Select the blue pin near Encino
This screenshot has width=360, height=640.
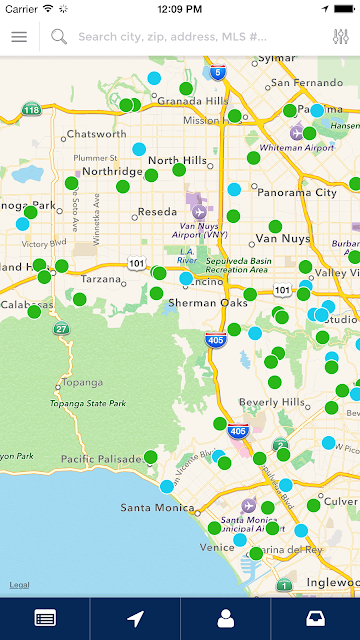pyautogui.click(x=186, y=278)
